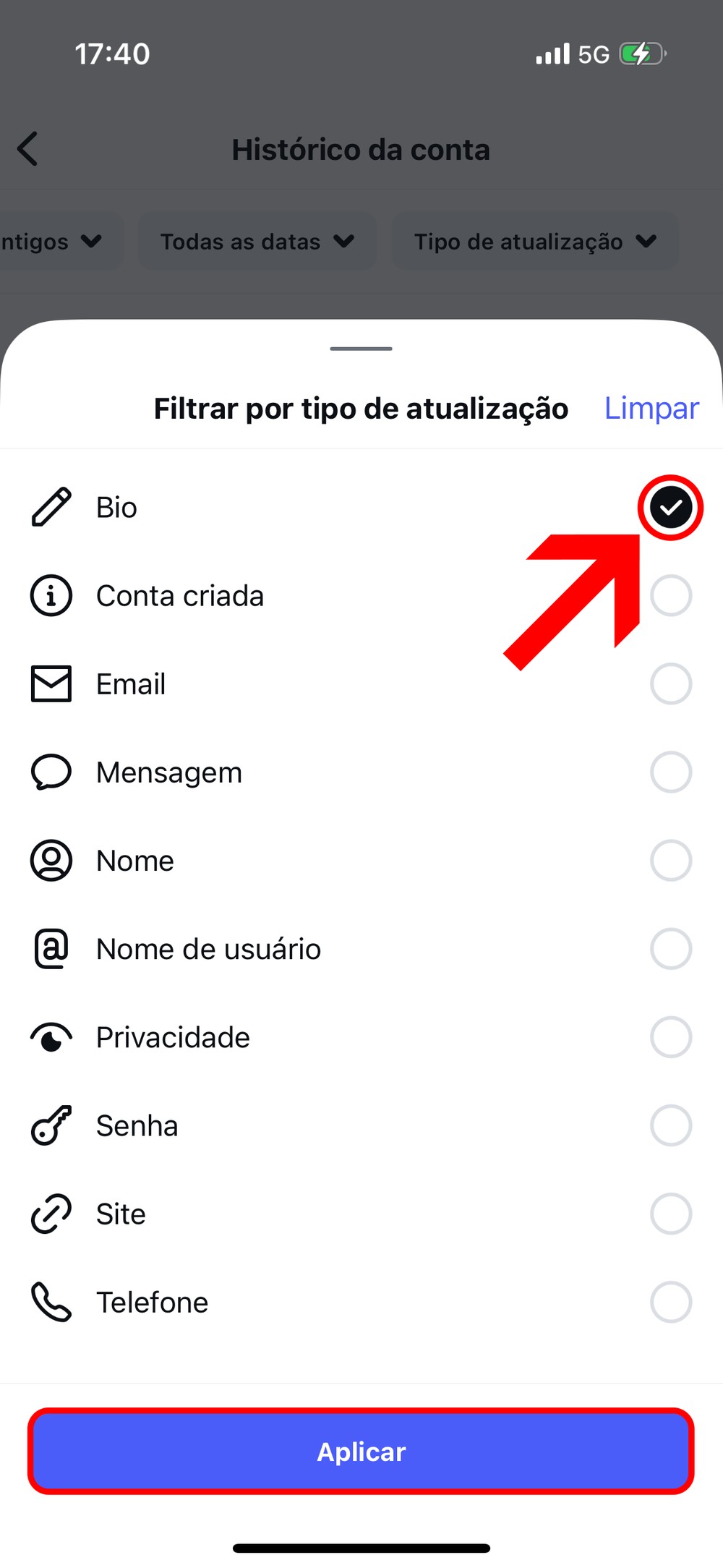Choose the Nome filter option
Screen dimensions: 723x1568
pyautogui.click(x=670, y=861)
